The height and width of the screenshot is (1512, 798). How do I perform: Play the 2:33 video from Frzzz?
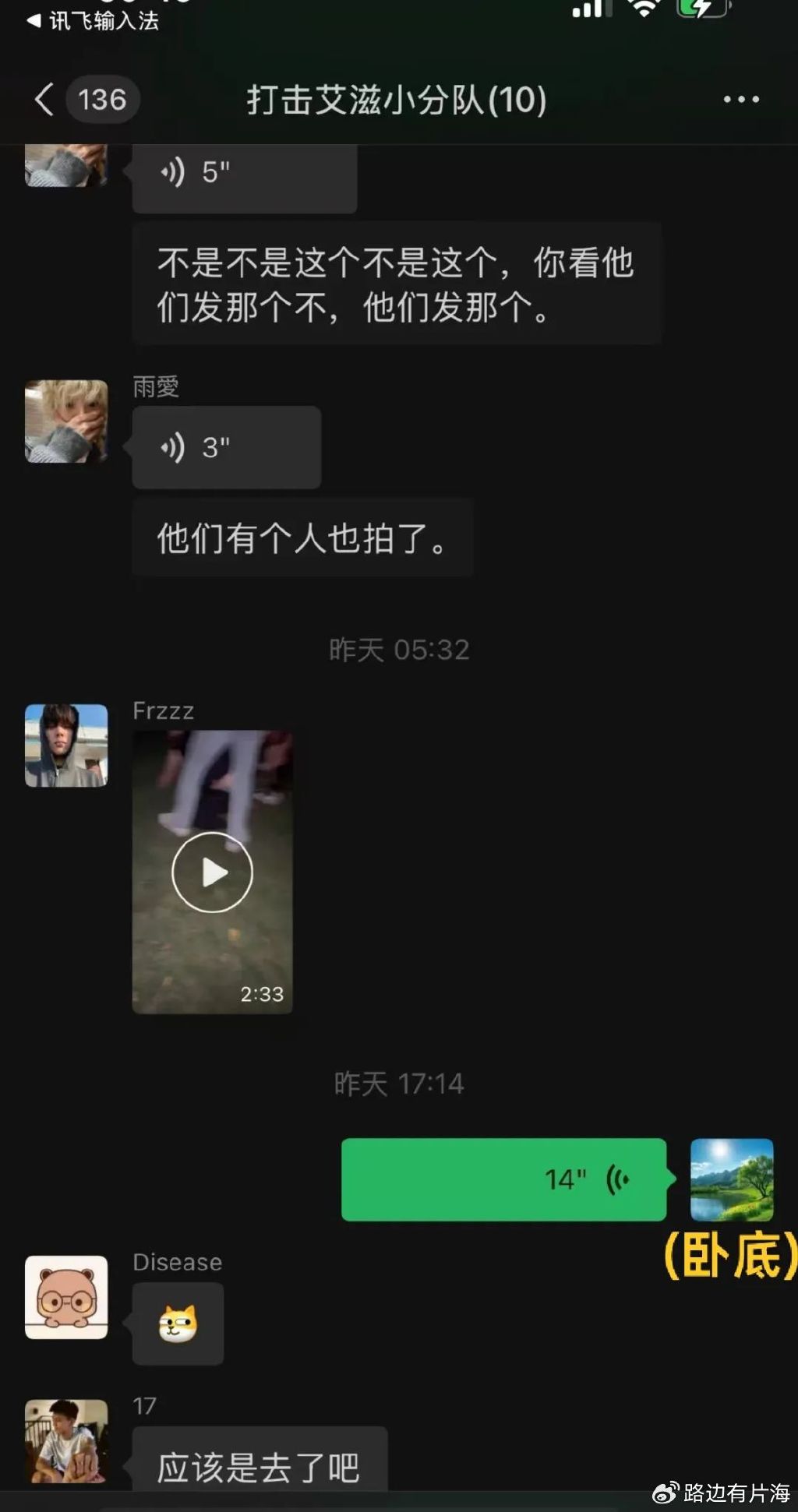212,872
